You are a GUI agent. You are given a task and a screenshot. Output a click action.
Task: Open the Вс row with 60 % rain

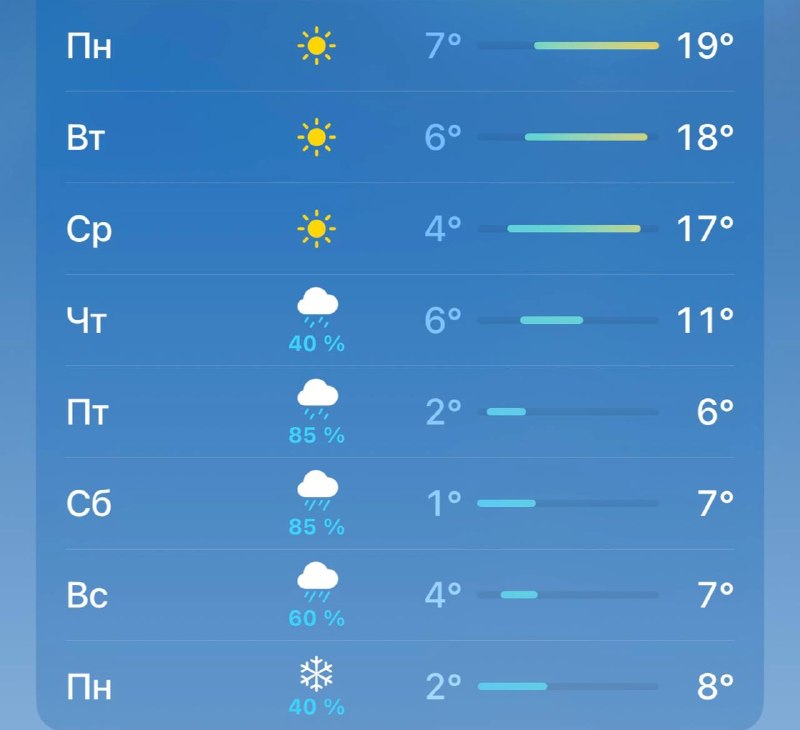pos(400,595)
